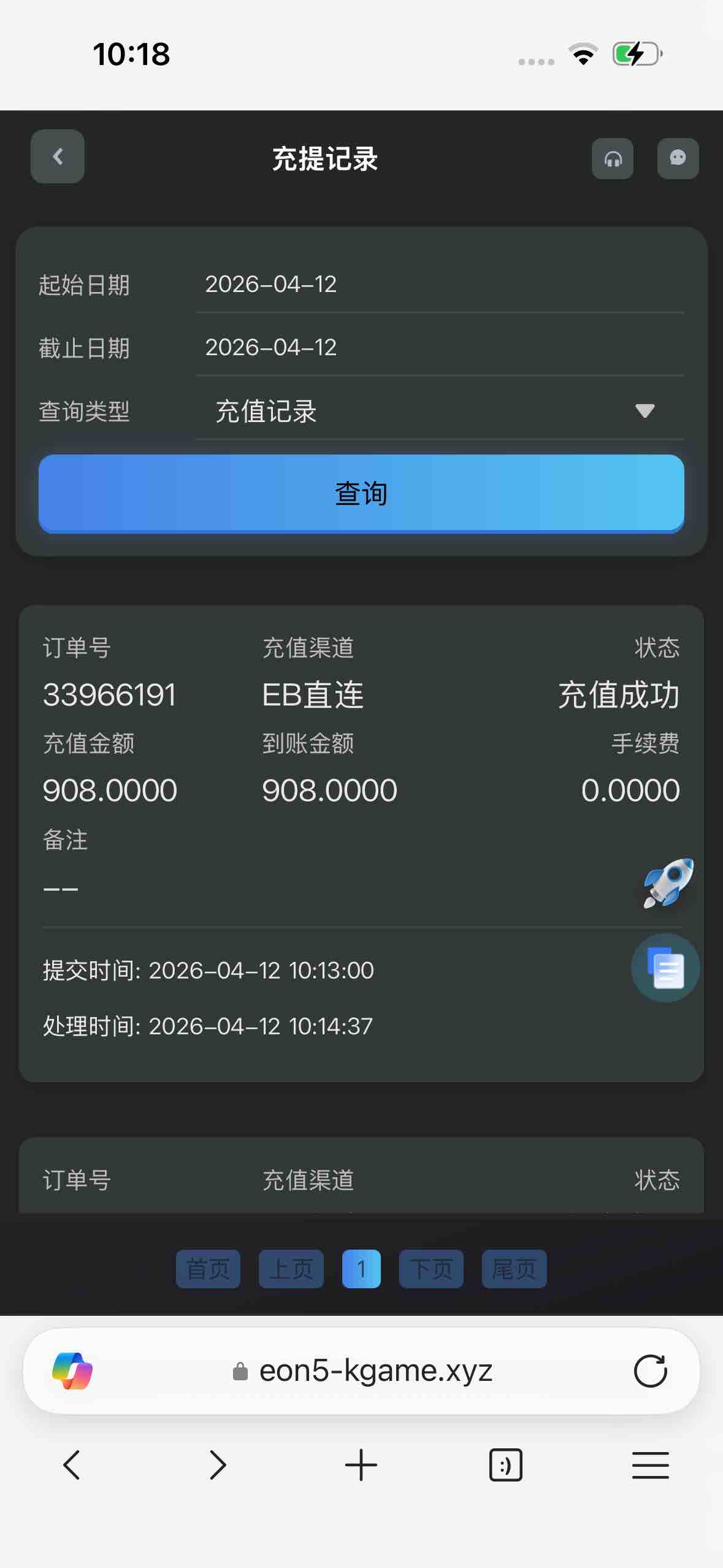The height and width of the screenshot is (1568, 723).
Task: Tap the floating rocket icon
Action: 668,883
